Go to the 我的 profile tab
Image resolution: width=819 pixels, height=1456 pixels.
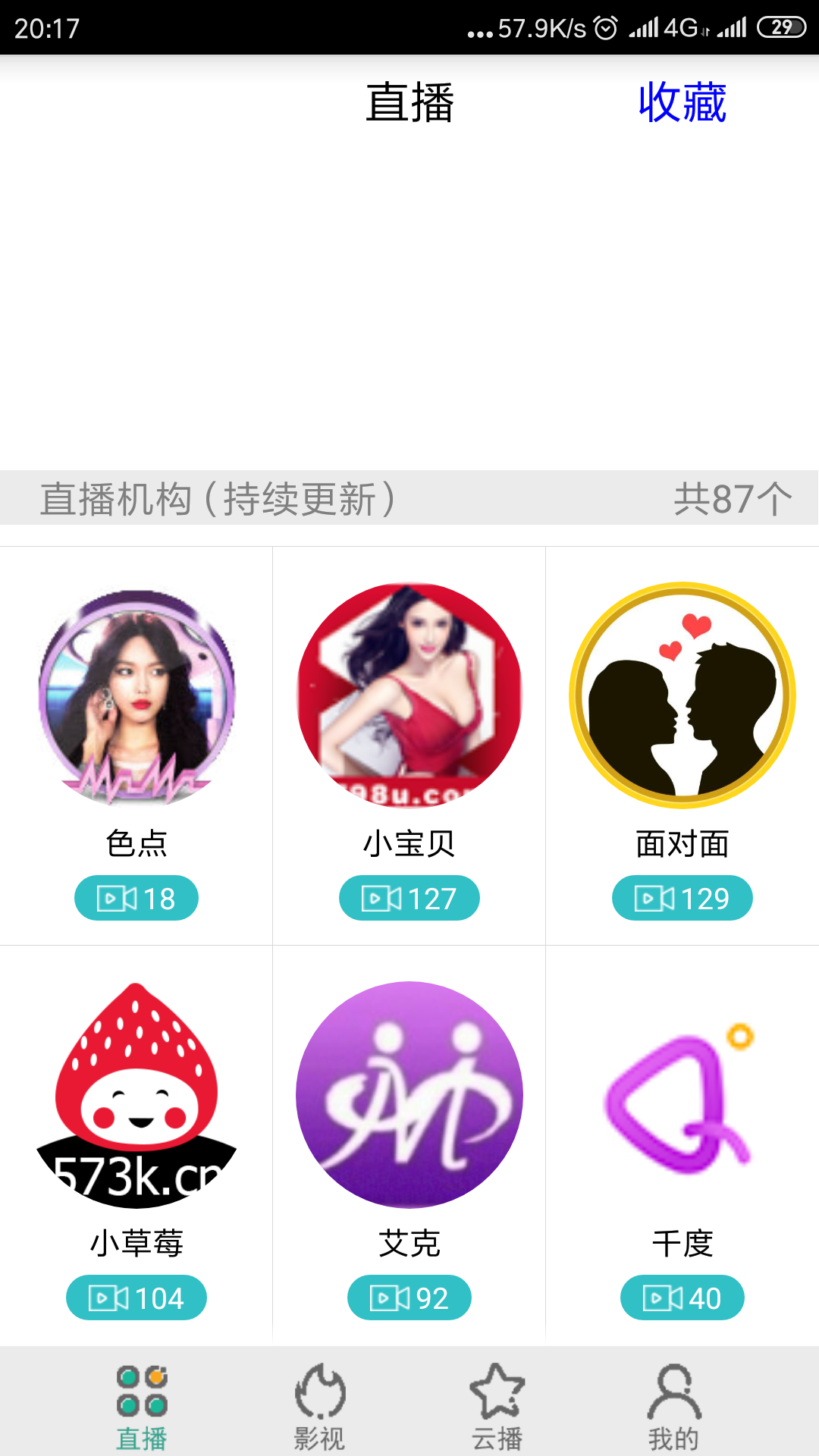click(x=673, y=1405)
